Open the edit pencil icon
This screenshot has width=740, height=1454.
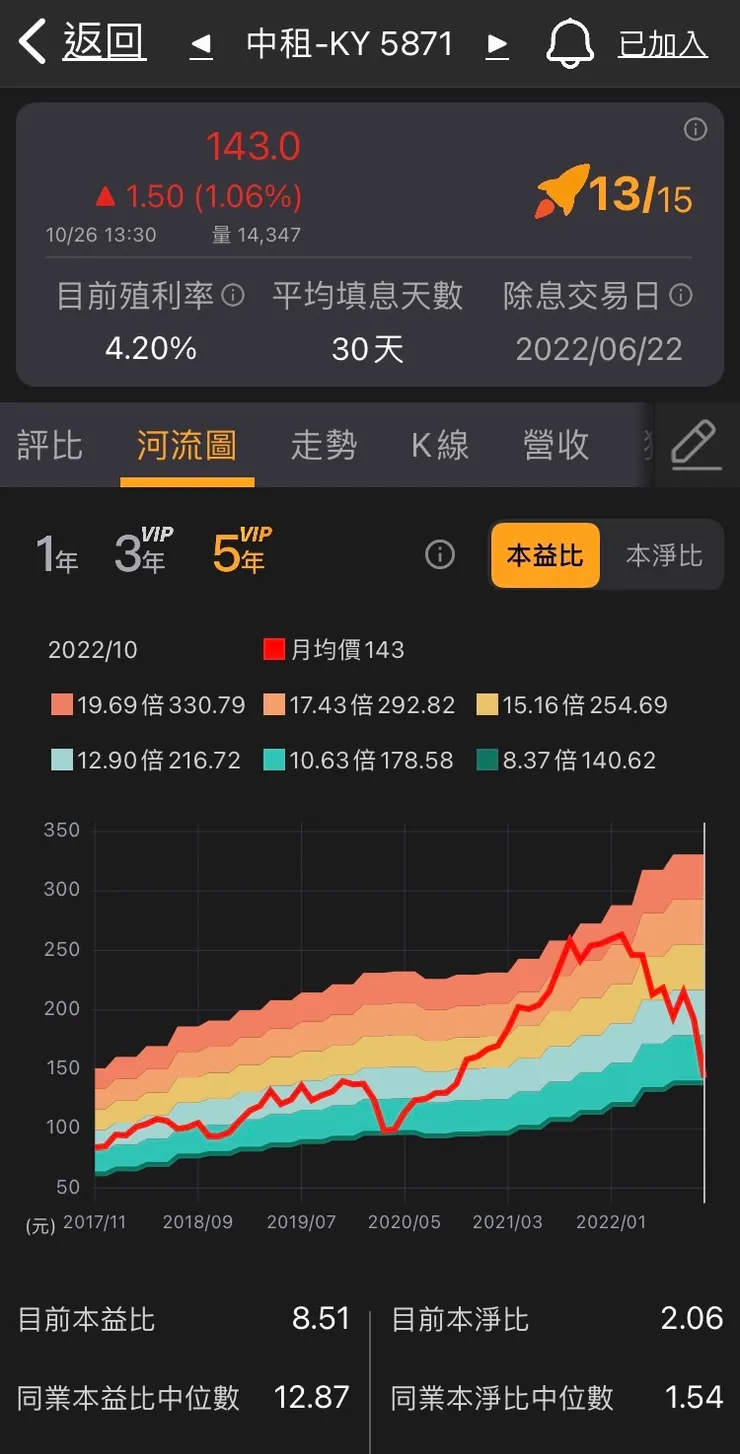[697, 445]
